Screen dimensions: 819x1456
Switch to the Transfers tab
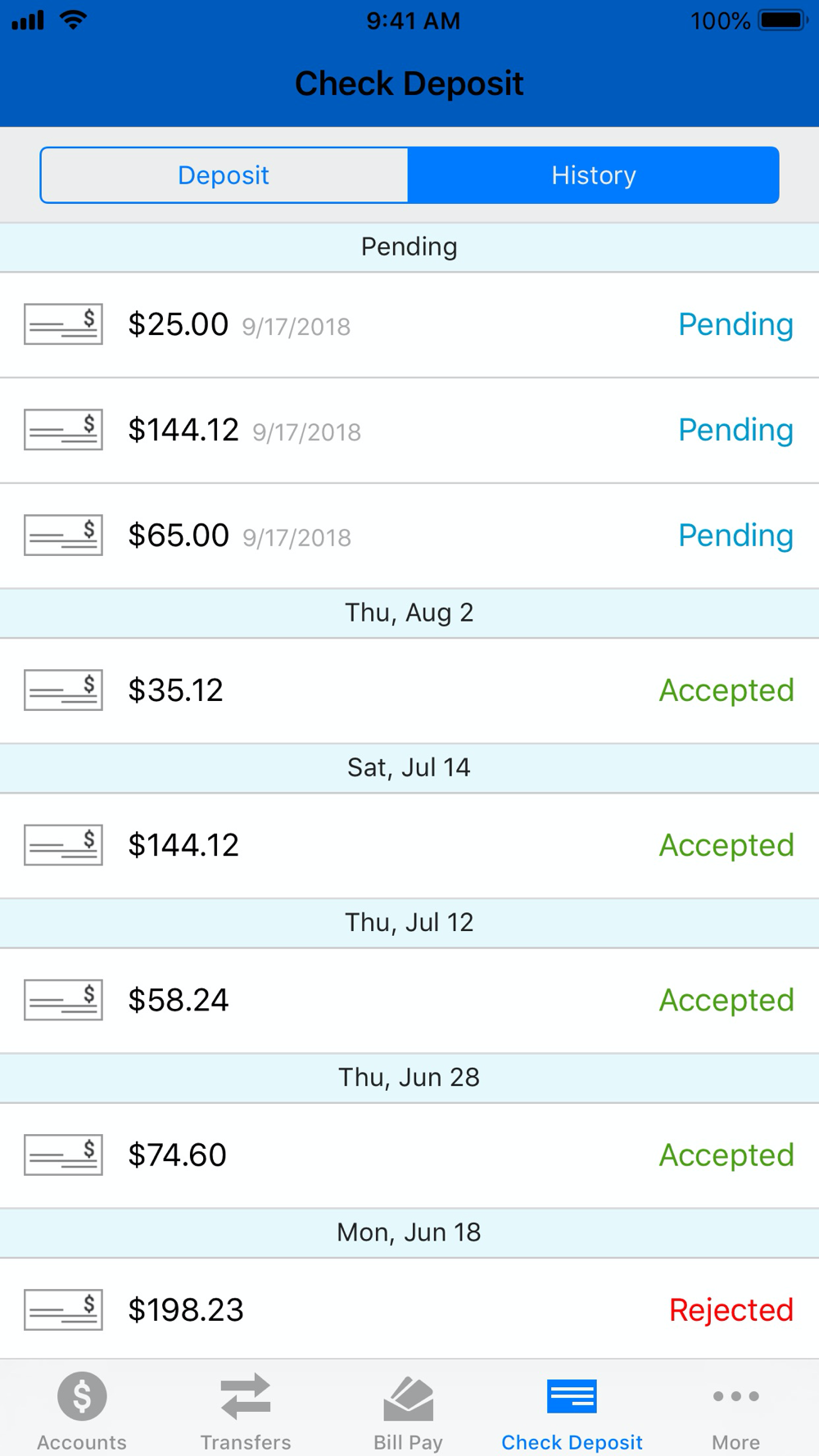tap(246, 1410)
